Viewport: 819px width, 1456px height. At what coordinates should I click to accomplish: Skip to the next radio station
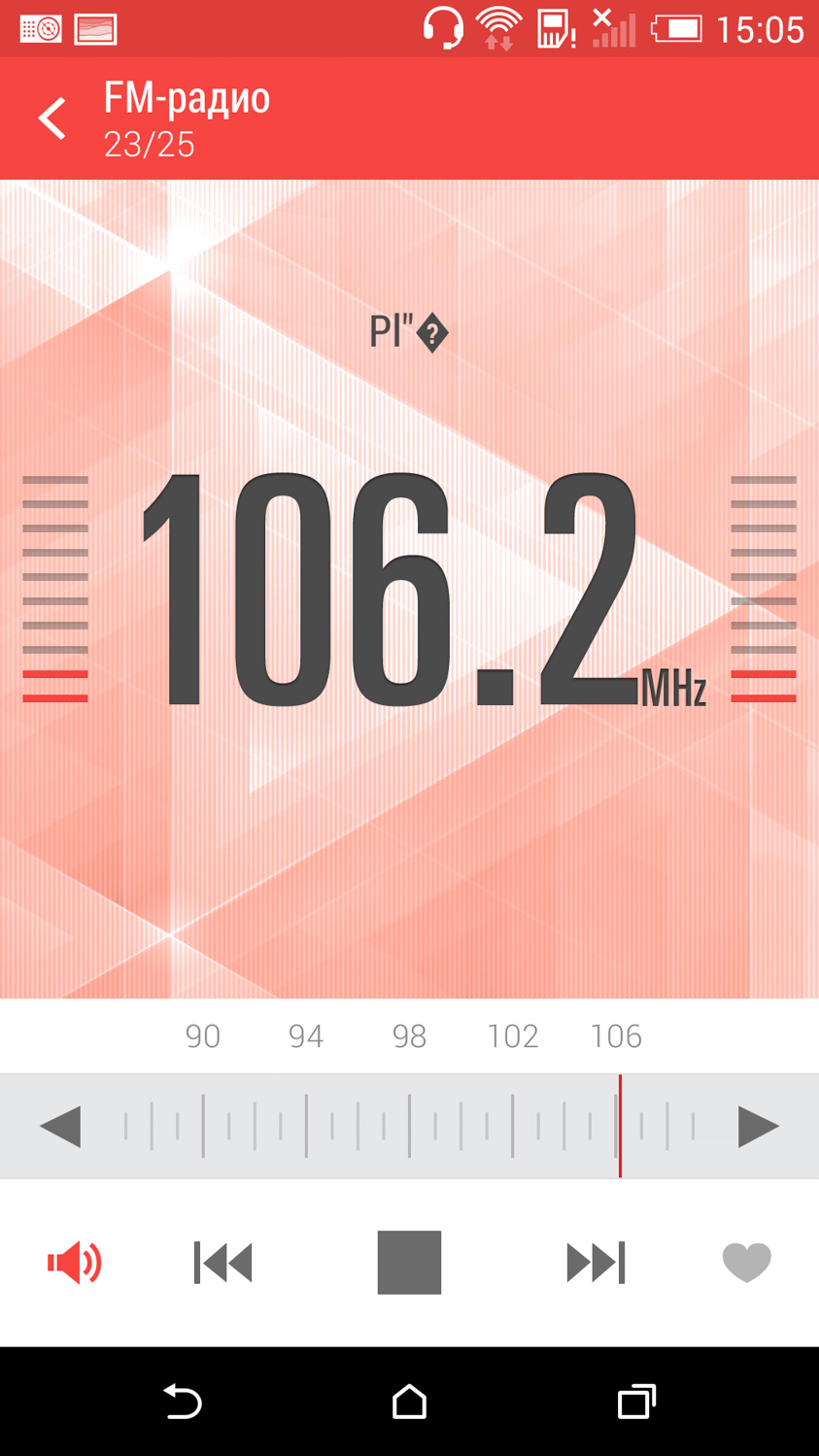pyautogui.click(x=595, y=1263)
